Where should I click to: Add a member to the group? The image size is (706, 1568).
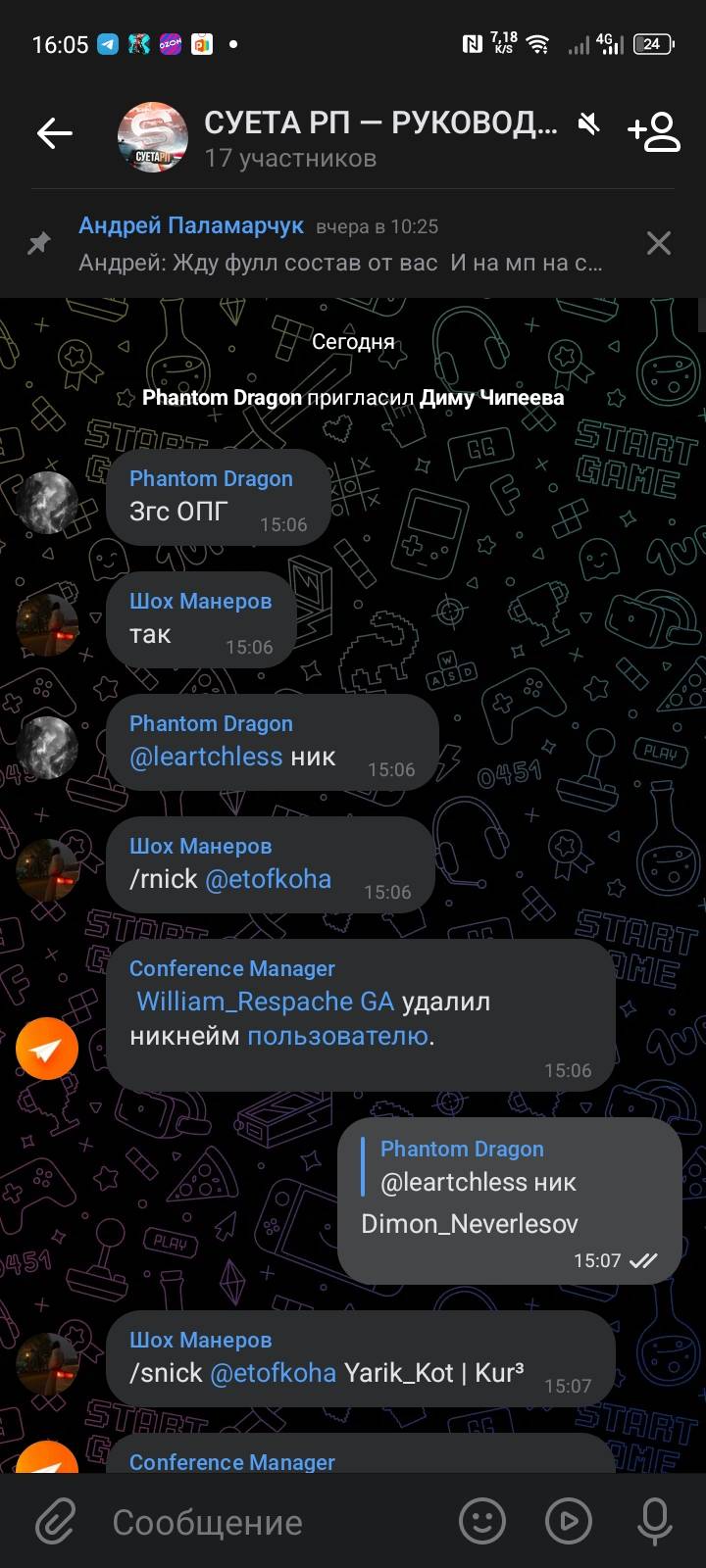click(653, 132)
